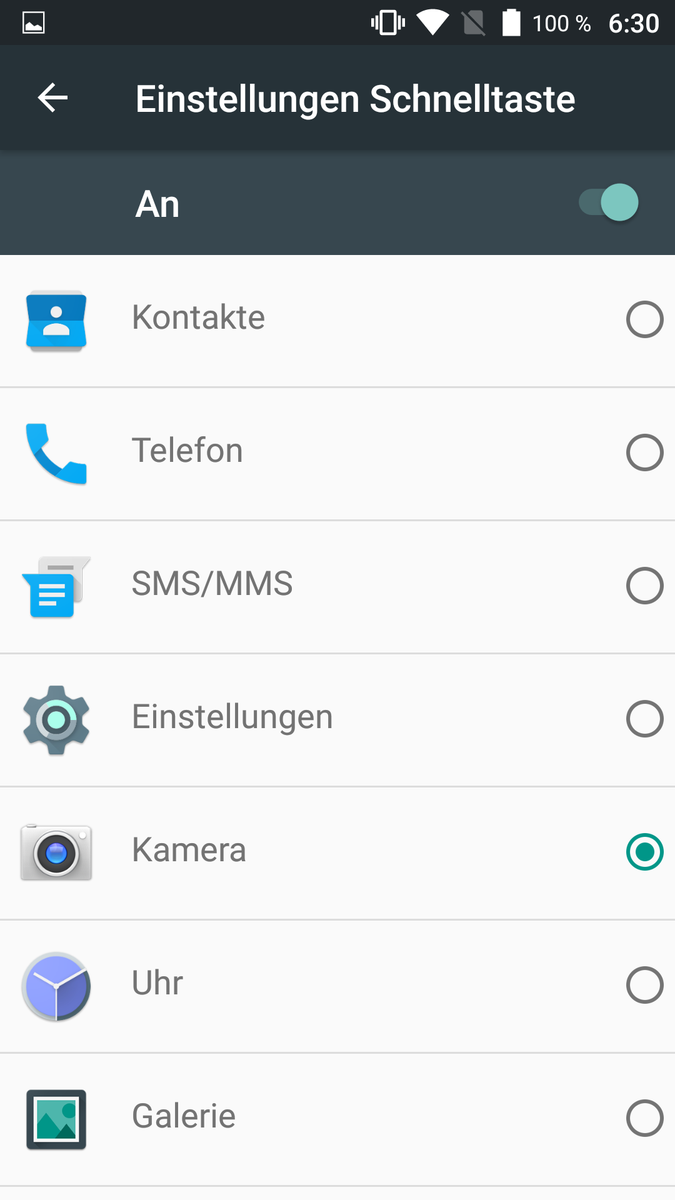This screenshot has height=1200, width=675.
Task: Select Galerie as the shortcut app
Action: point(644,1118)
